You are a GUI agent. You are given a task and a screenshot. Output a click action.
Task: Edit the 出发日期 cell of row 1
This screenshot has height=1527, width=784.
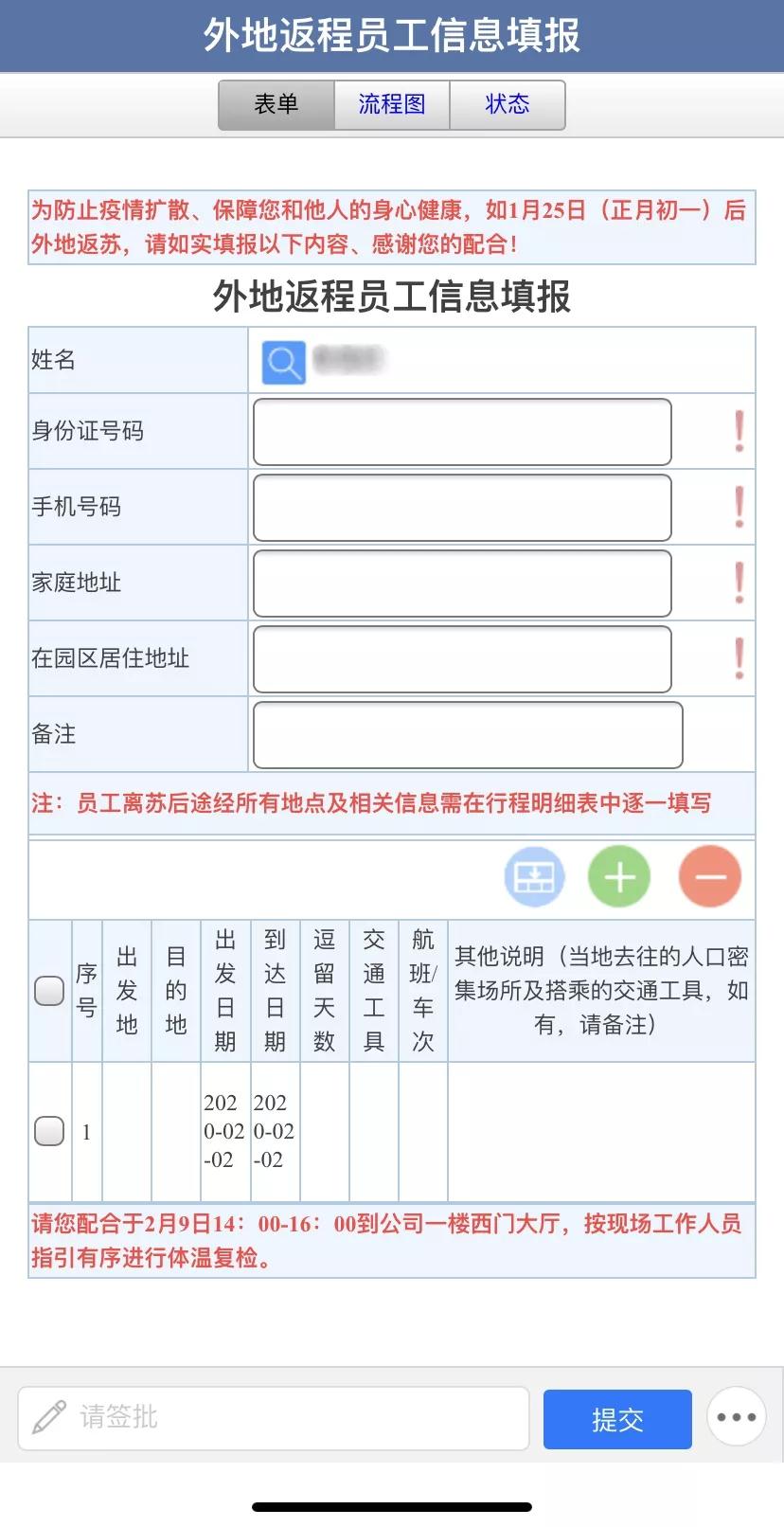pyautogui.click(x=225, y=1131)
